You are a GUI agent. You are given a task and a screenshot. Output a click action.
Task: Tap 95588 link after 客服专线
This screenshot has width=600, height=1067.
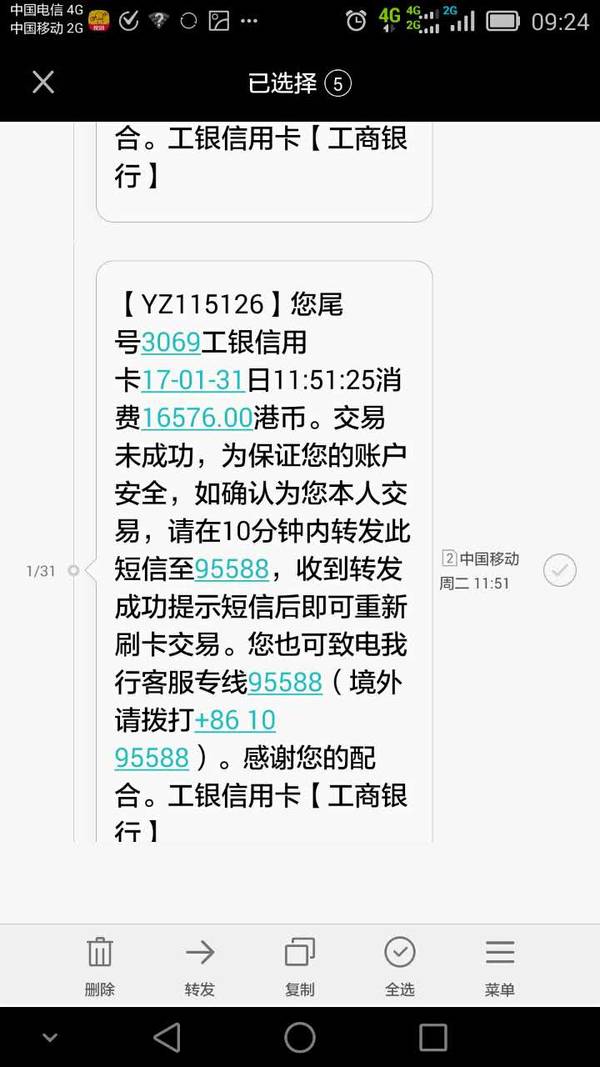coord(285,682)
